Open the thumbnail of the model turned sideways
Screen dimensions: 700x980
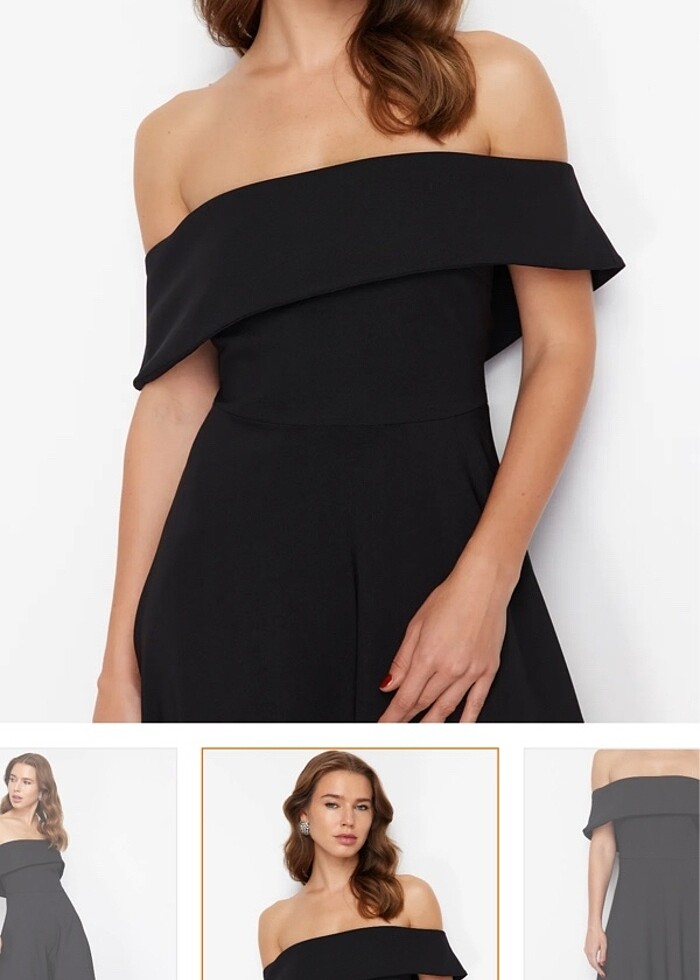pos(88,865)
